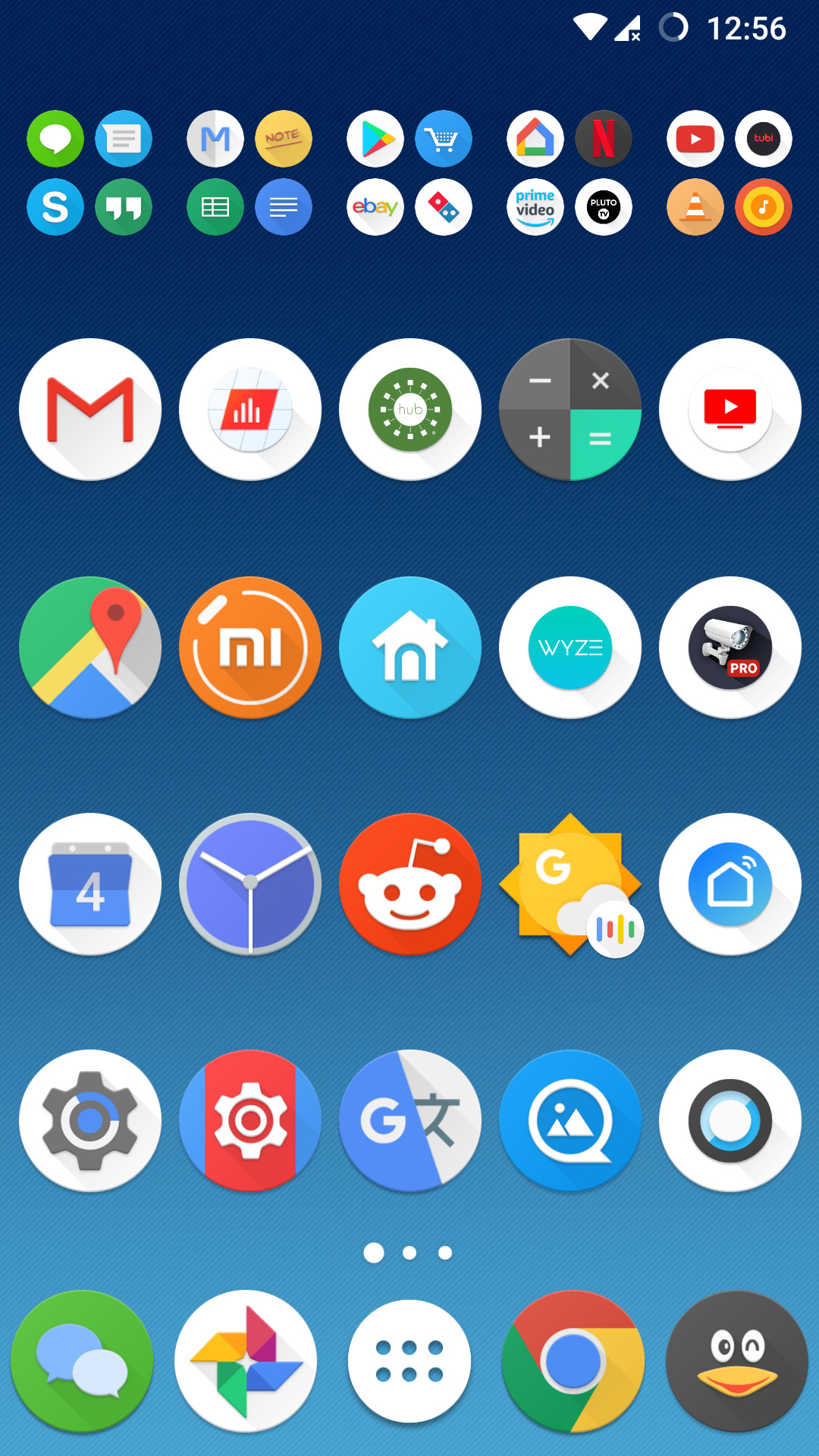The image size is (819, 1456).
Task: Open the YouTube TV app
Action: (730, 409)
